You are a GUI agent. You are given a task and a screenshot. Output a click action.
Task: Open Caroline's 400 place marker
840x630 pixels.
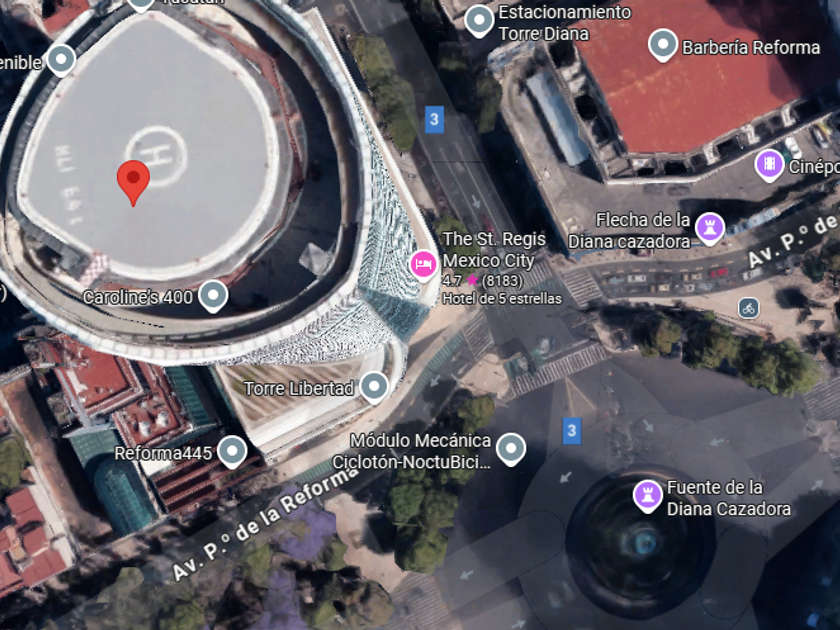(x=213, y=296)
